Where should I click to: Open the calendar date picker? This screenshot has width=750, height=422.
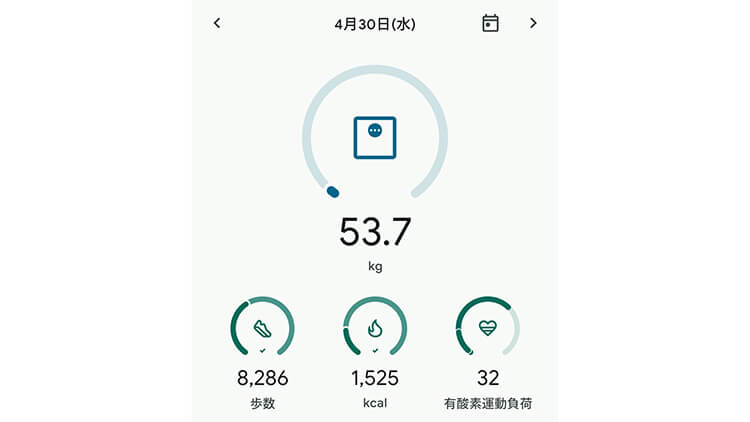pyautogui.click(x=490, y=23)
